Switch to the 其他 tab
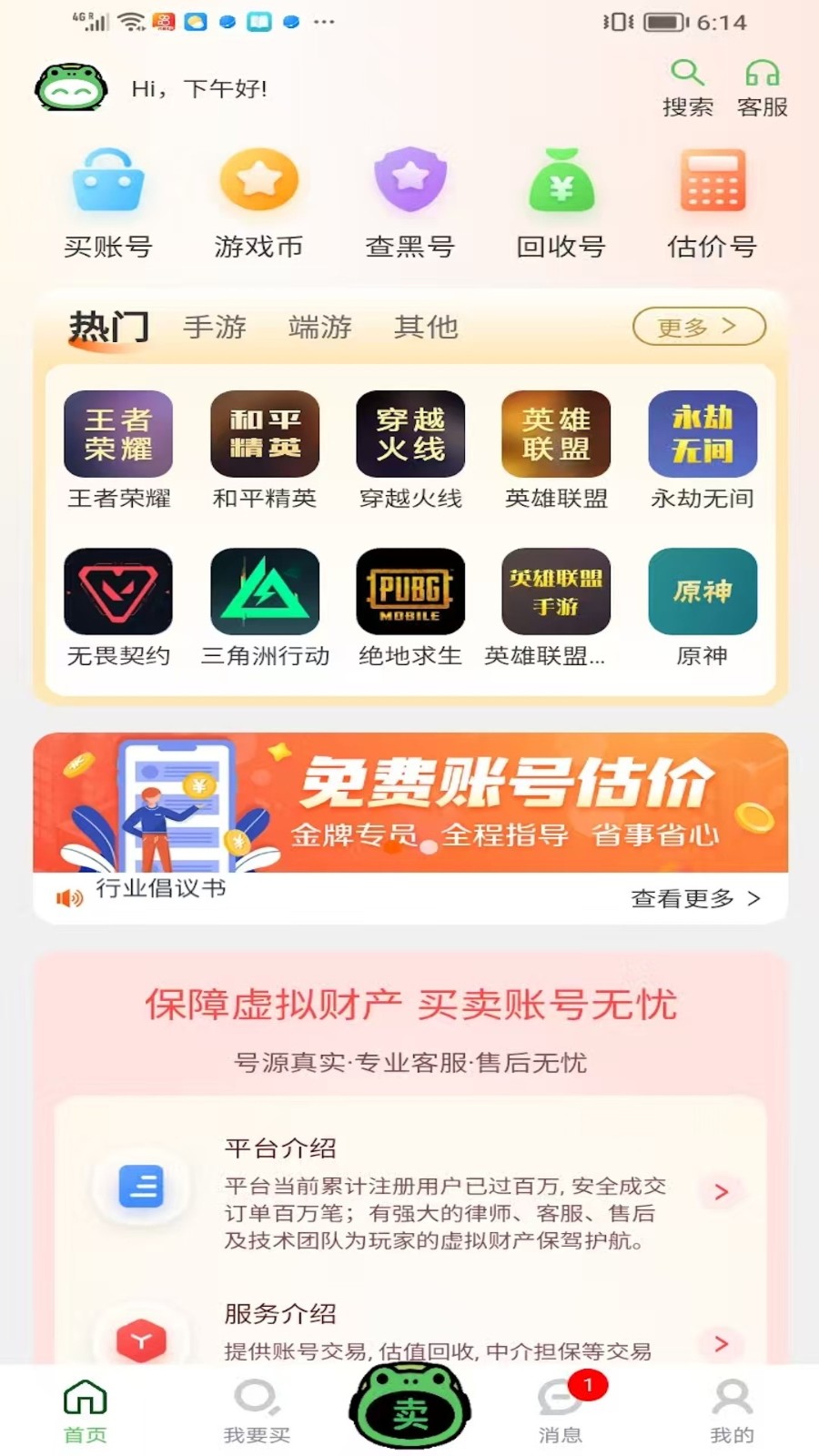Image resolution: width=819 pixels, height=1456 pixels. pos(426,327)
